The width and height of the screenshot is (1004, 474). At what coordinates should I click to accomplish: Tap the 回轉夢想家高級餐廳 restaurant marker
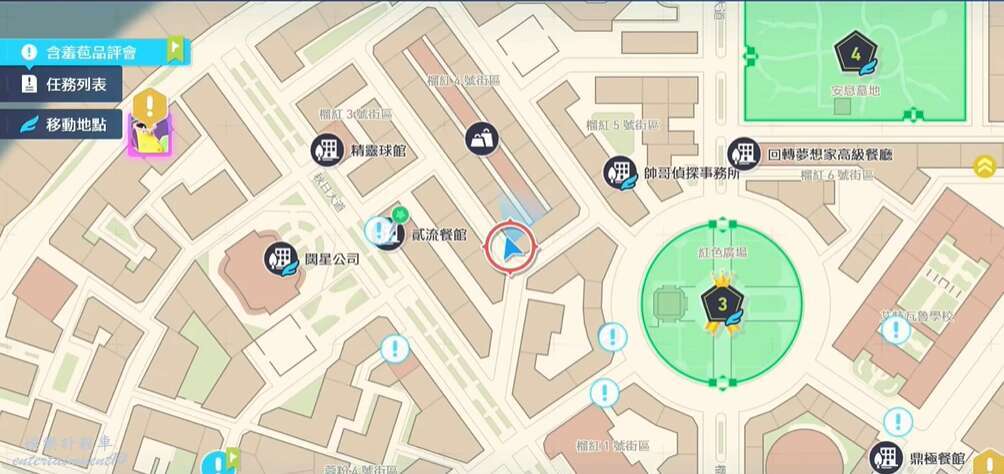tap(744, 154)
